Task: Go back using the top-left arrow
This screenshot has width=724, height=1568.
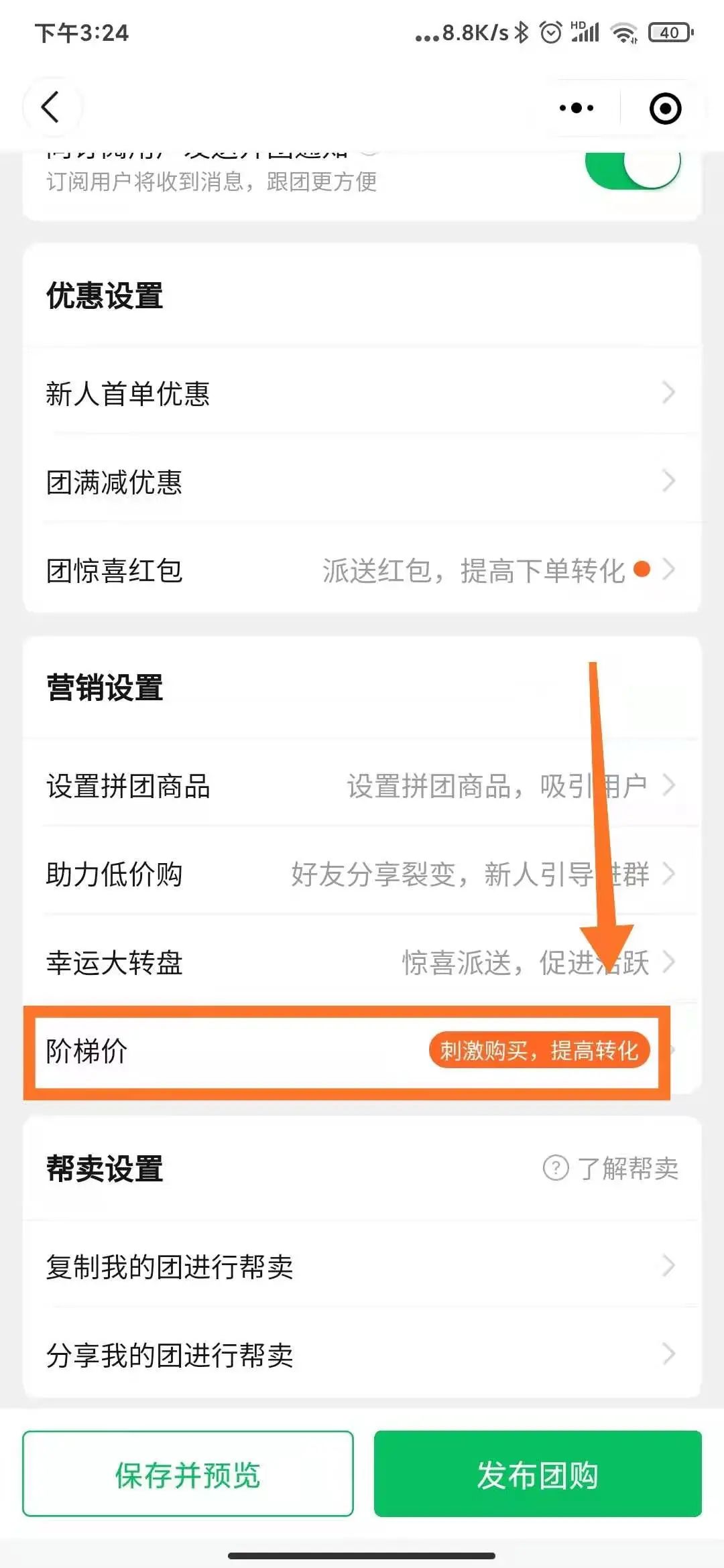Action: (52, 107)
